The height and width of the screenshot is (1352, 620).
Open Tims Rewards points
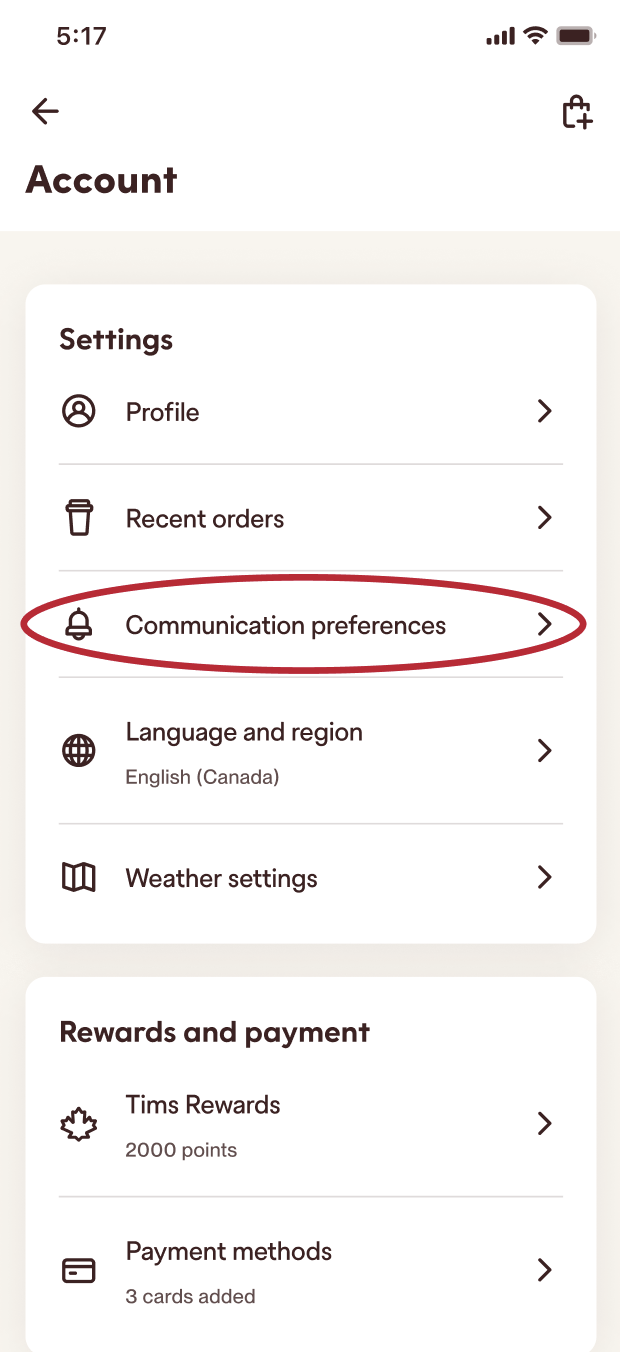[x=310, y=1124]
